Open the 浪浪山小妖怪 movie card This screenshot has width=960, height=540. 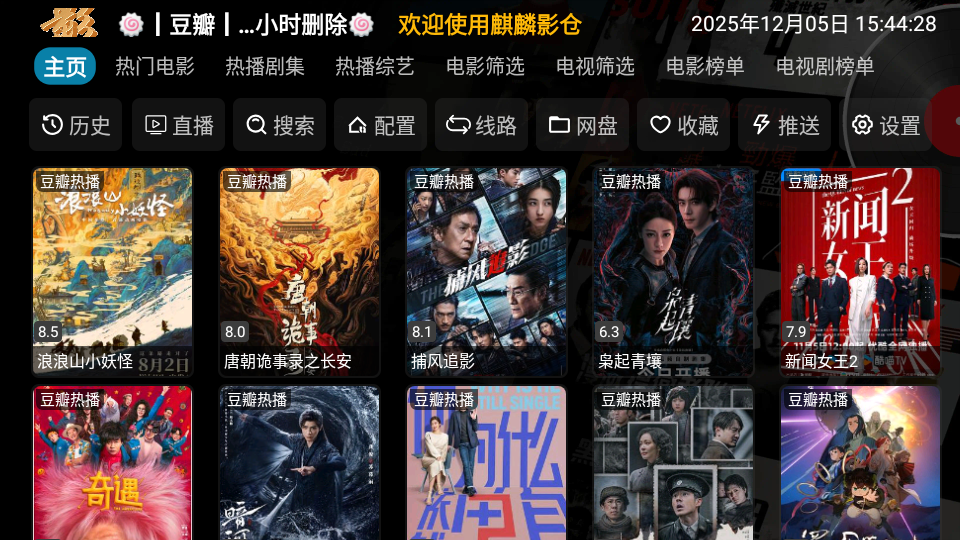[x=112, y=270]
